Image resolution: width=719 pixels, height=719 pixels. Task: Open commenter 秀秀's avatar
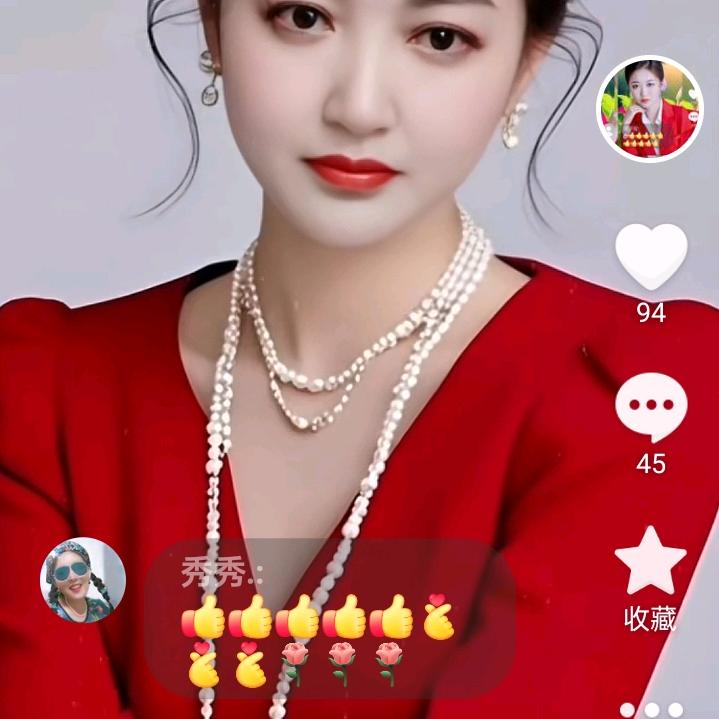pyautogui.click(x=82, y=581)
